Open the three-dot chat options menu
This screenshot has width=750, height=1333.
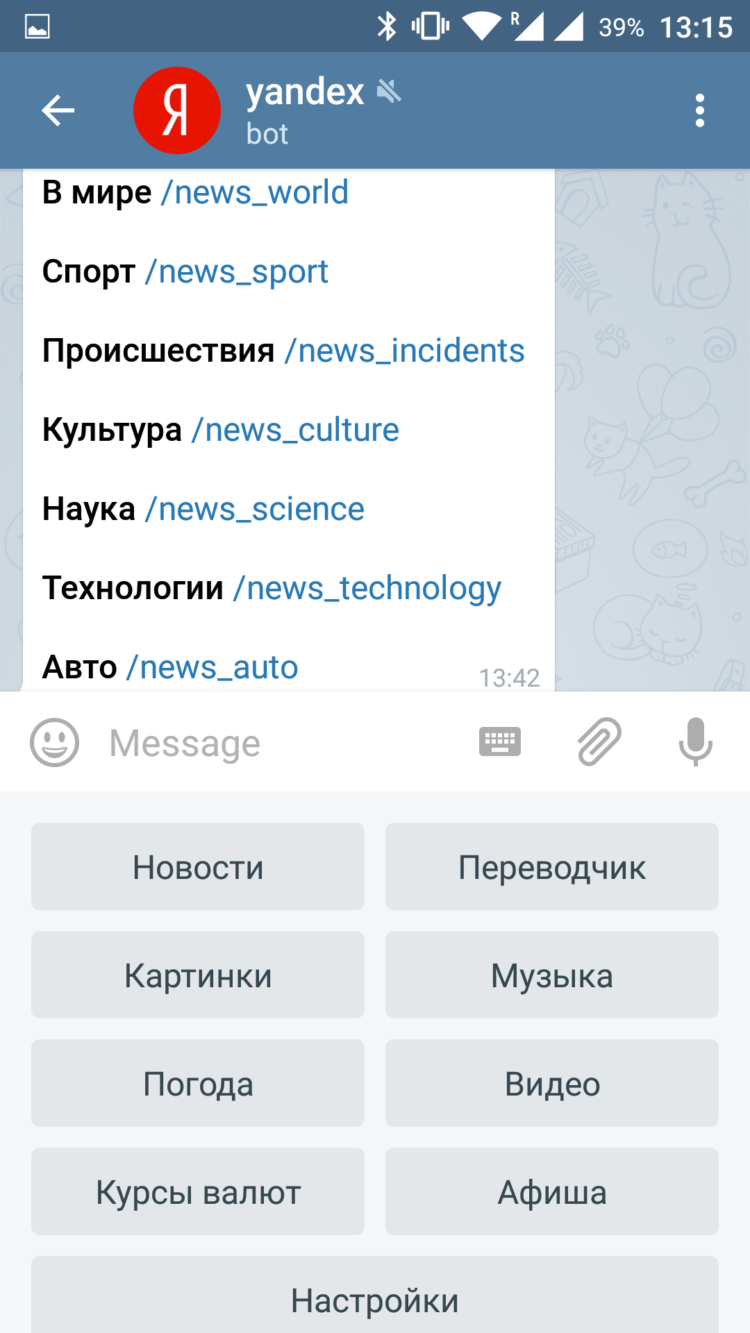tap(699, 110)
